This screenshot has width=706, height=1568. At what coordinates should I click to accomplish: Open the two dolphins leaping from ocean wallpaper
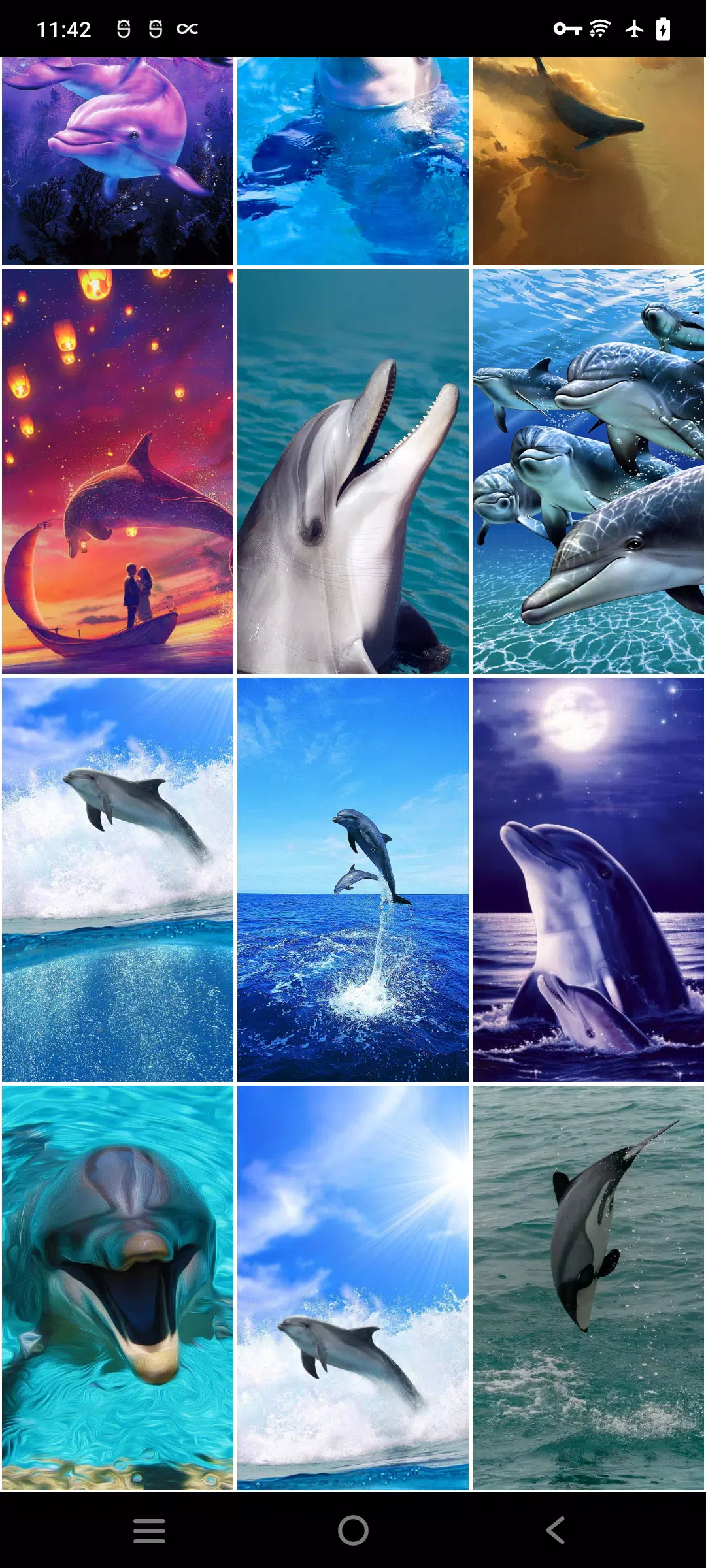[x=353, y=879]
